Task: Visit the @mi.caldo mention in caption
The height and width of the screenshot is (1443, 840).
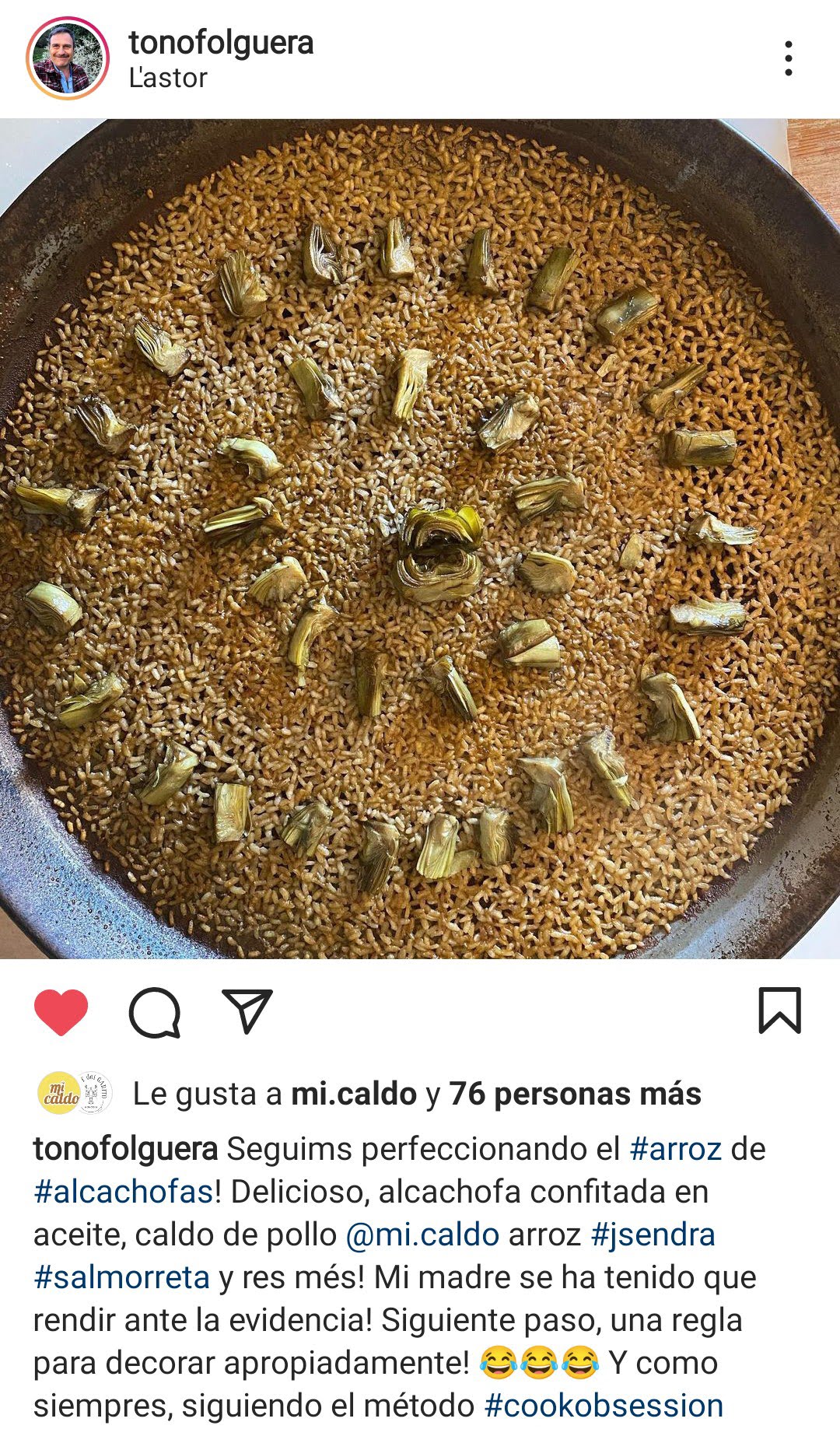Action: [422, 1235]
